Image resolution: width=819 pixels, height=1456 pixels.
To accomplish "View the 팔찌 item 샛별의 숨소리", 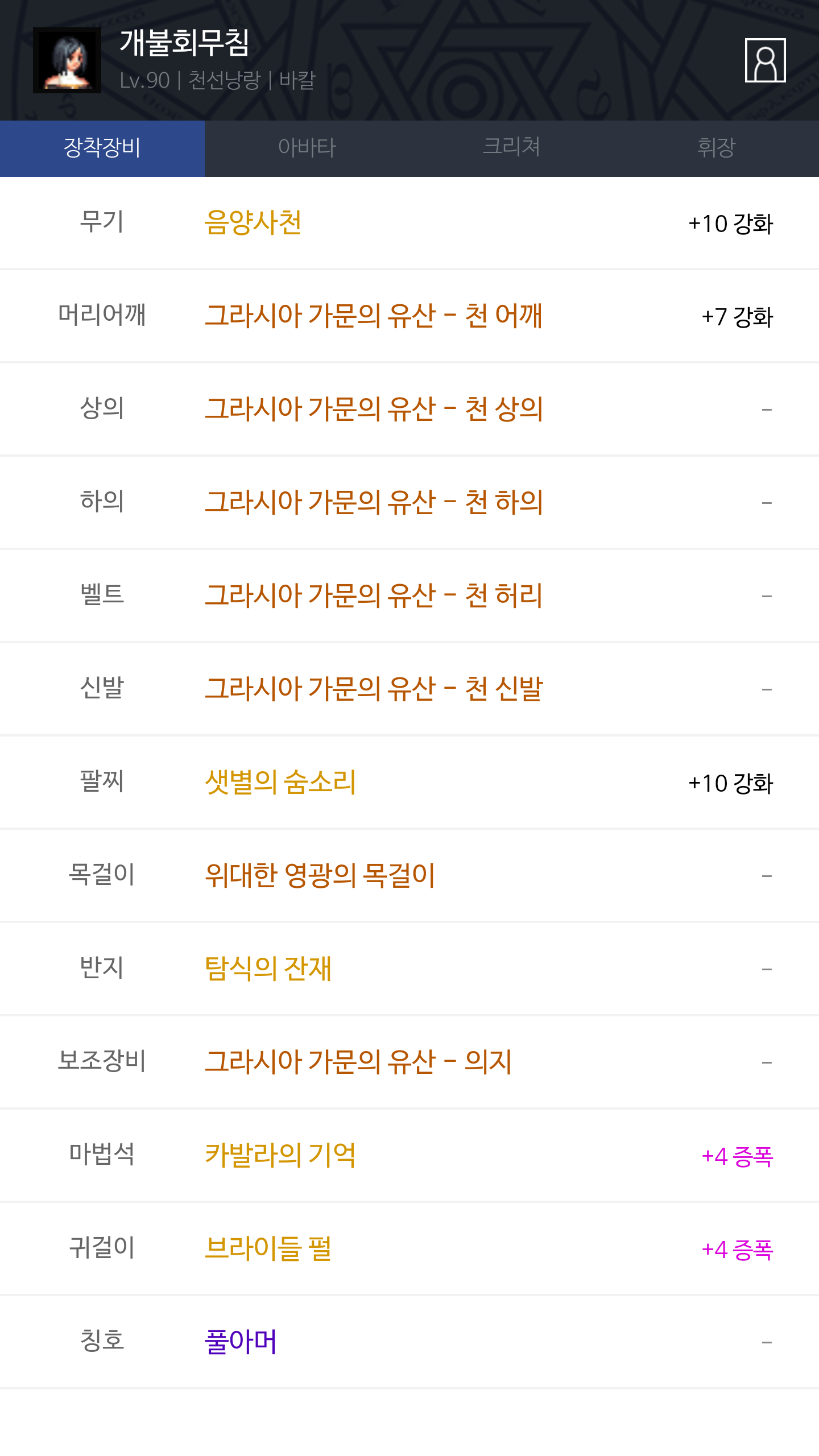I will [280, 782].
